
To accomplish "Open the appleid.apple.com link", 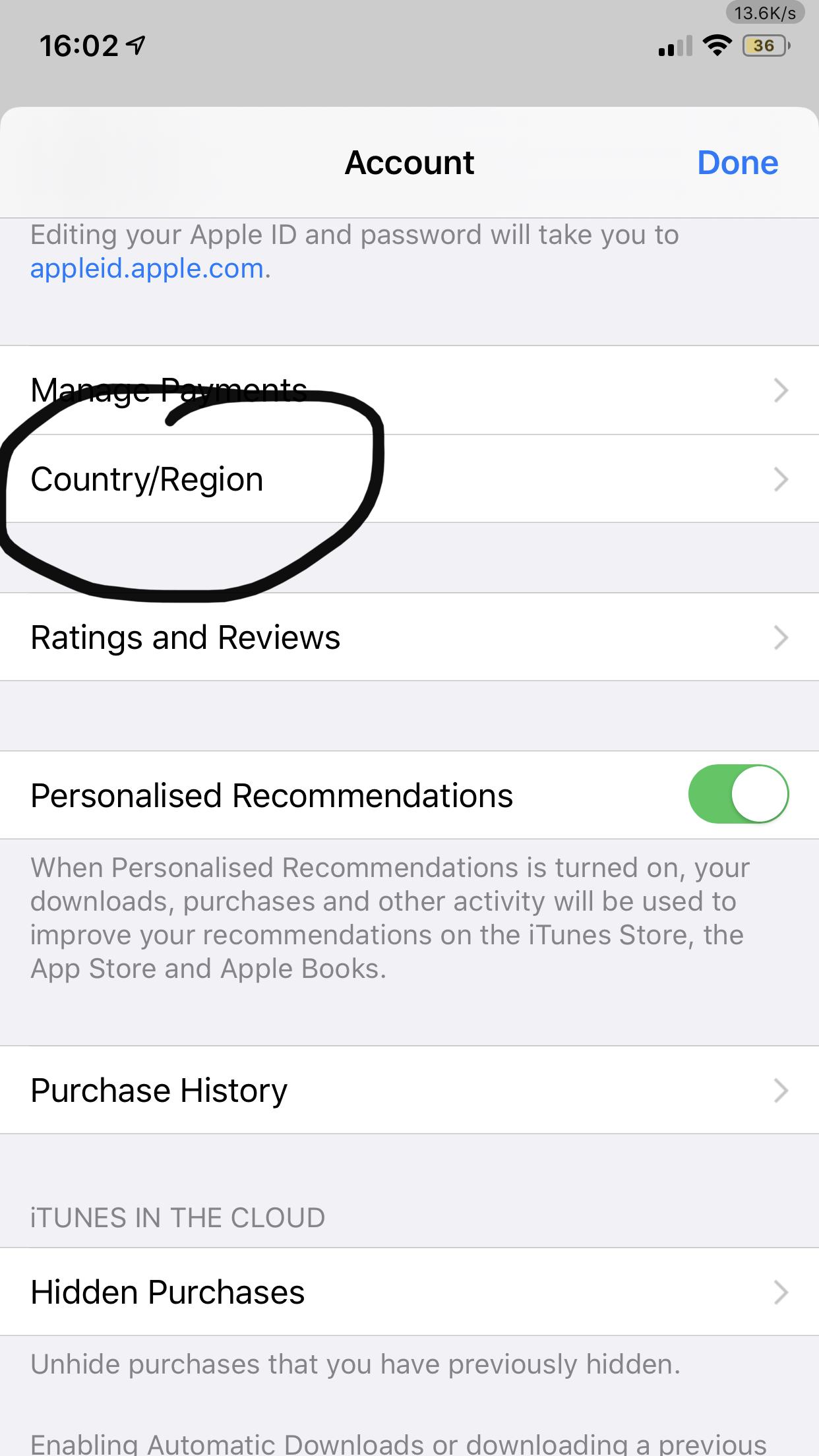I will click(x=146, y=269).
